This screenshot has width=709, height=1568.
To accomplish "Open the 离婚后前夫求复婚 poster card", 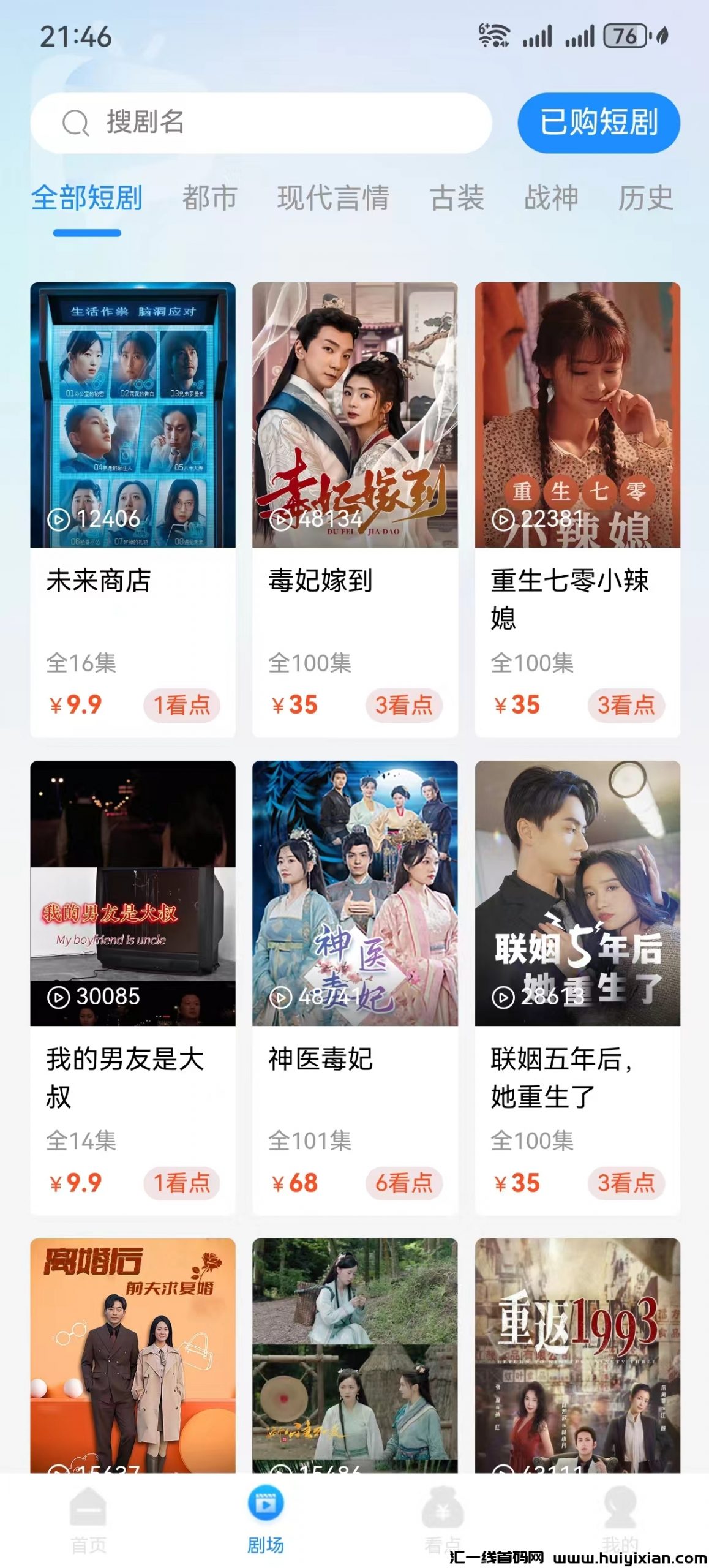I will click(x=133, y=1354).
